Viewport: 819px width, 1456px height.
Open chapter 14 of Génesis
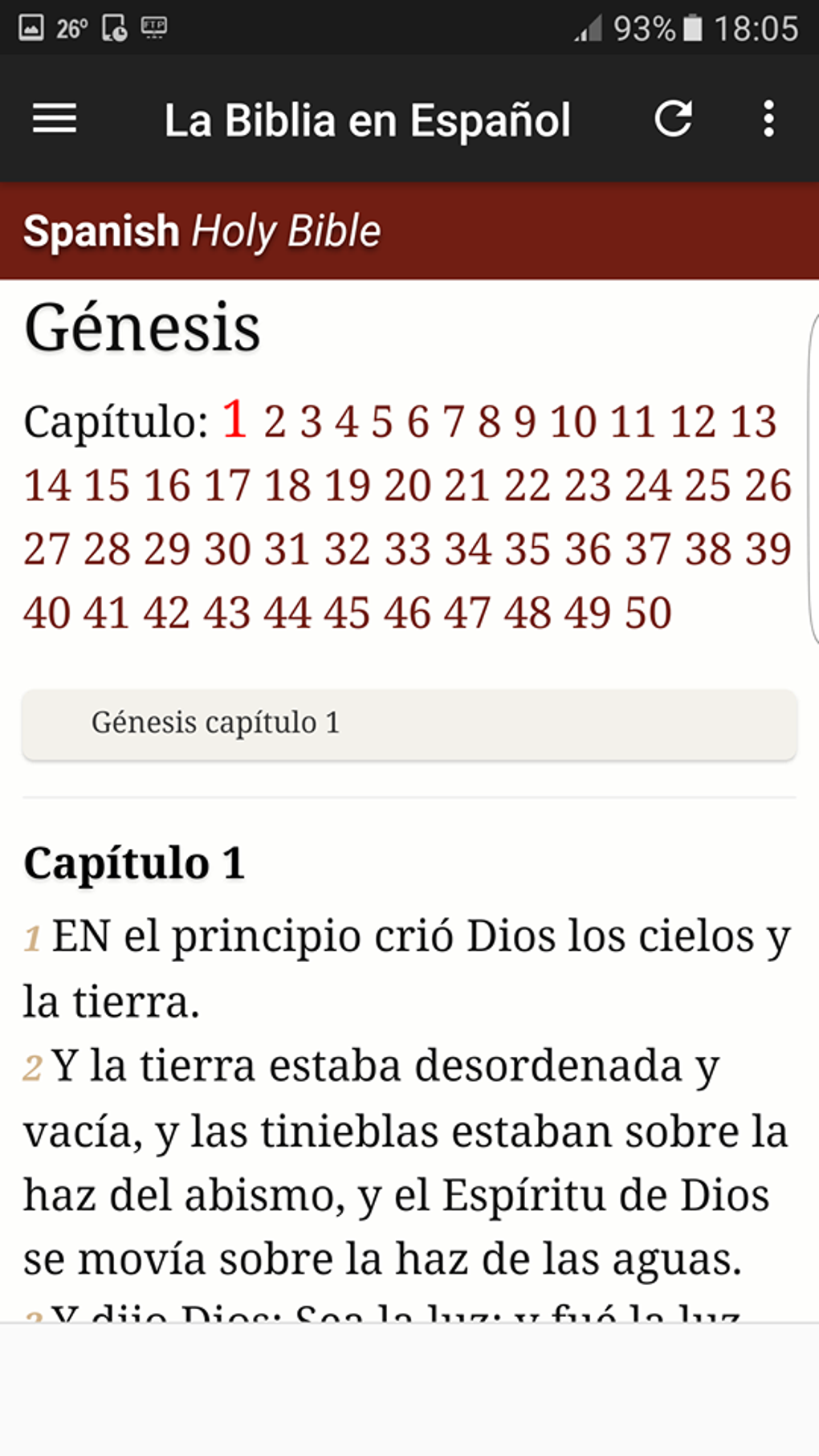pos(47,485)
